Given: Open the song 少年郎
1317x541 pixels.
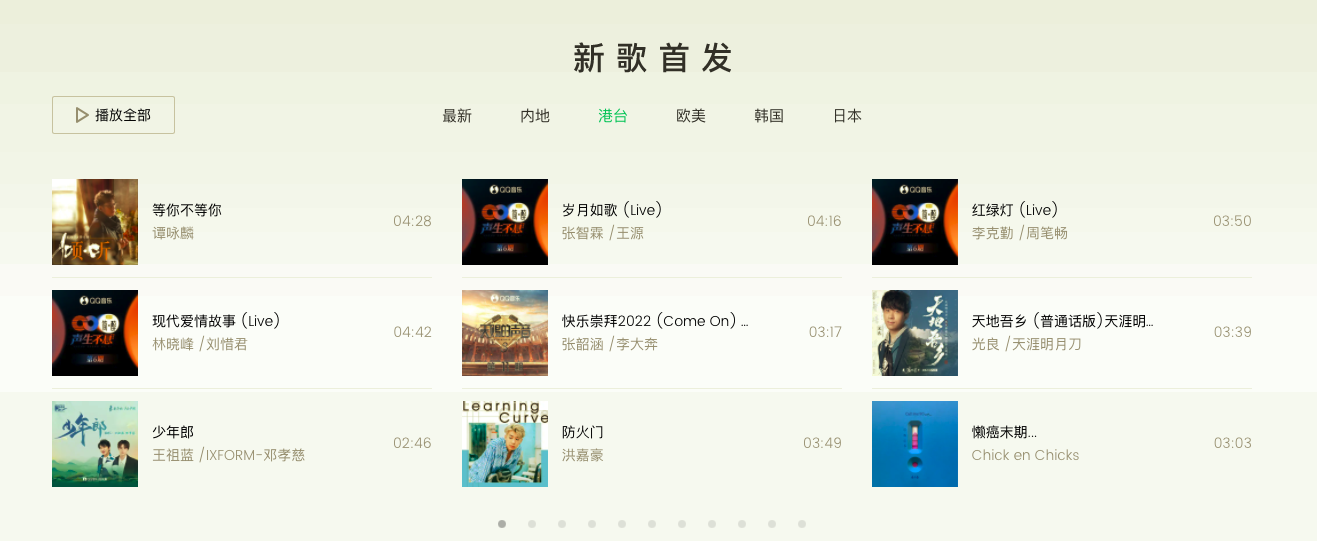Looking at the screenshot, I should 173,432.
